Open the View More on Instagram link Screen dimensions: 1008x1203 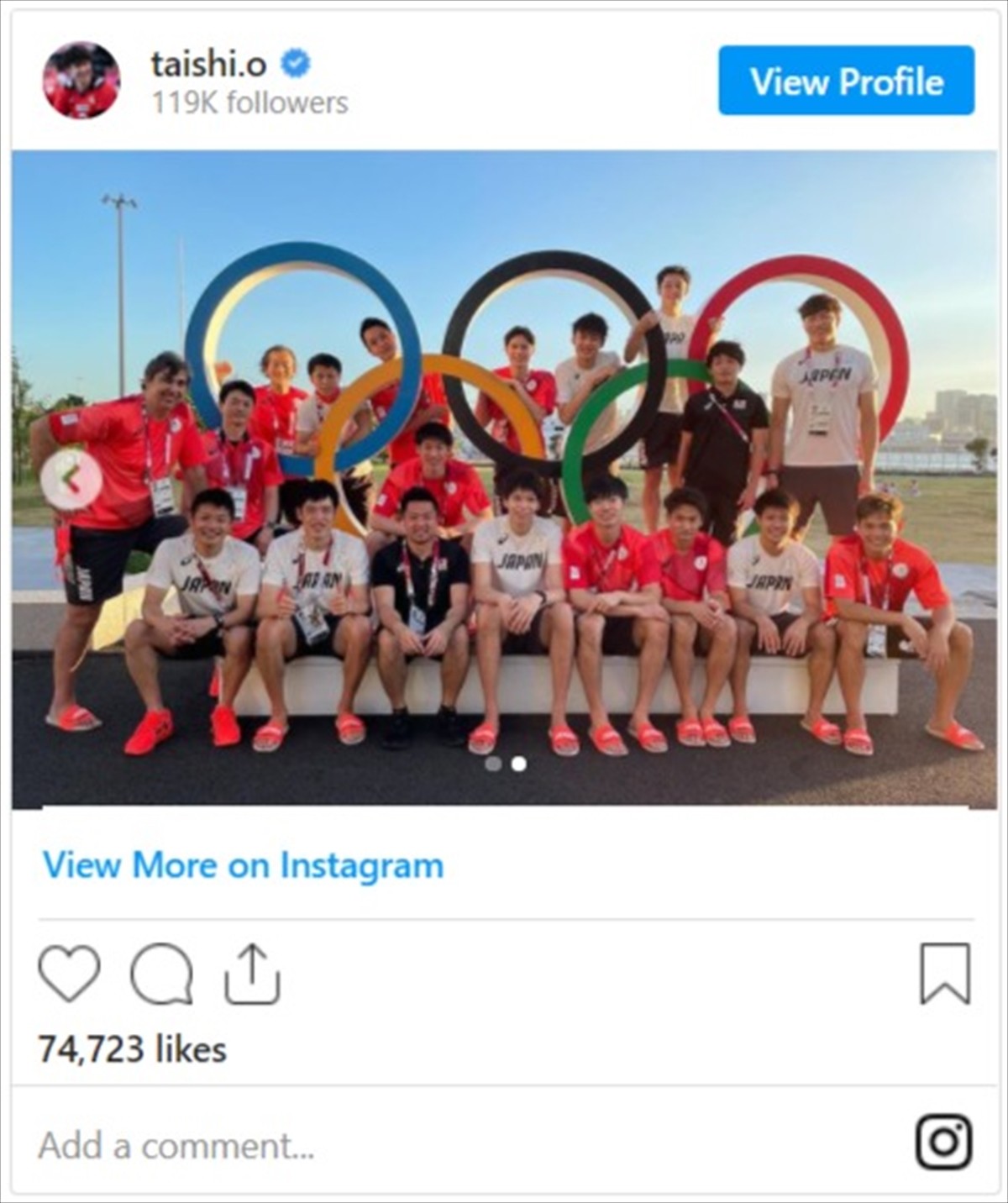[x=243, y=865]
